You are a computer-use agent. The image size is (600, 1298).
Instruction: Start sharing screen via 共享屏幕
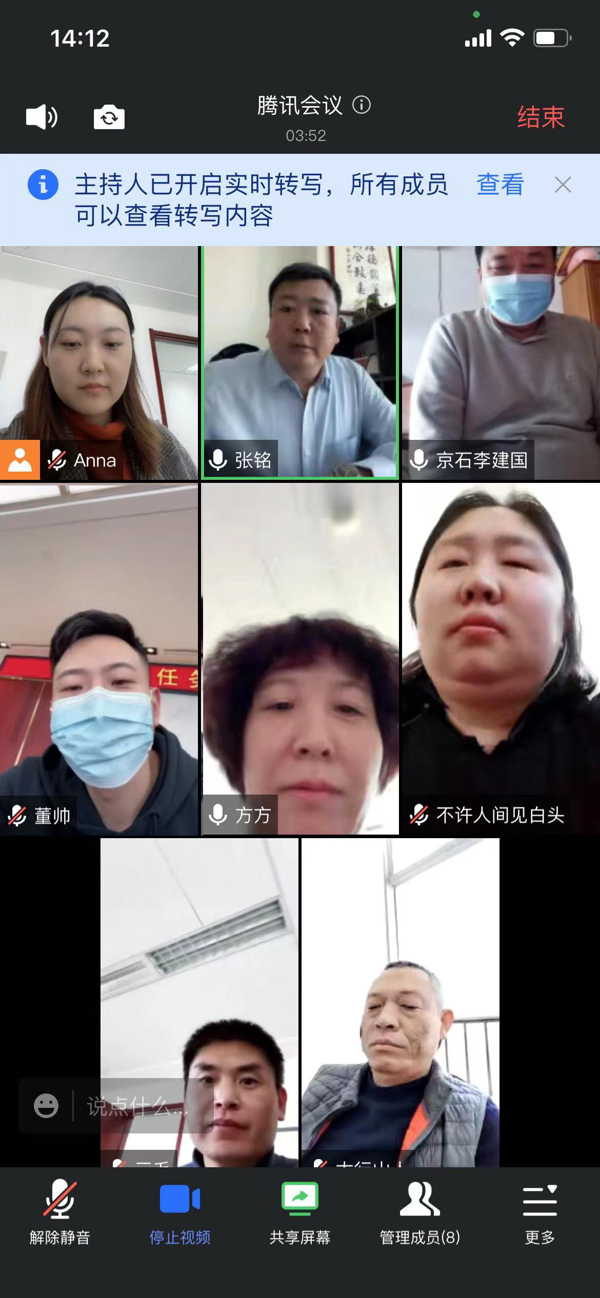coord(299,1212)
